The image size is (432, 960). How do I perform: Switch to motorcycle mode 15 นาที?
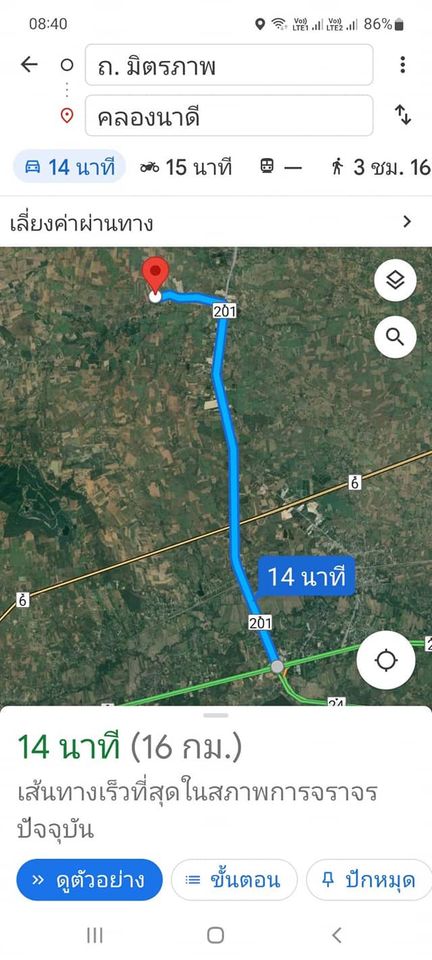click(x=185, y=167)
